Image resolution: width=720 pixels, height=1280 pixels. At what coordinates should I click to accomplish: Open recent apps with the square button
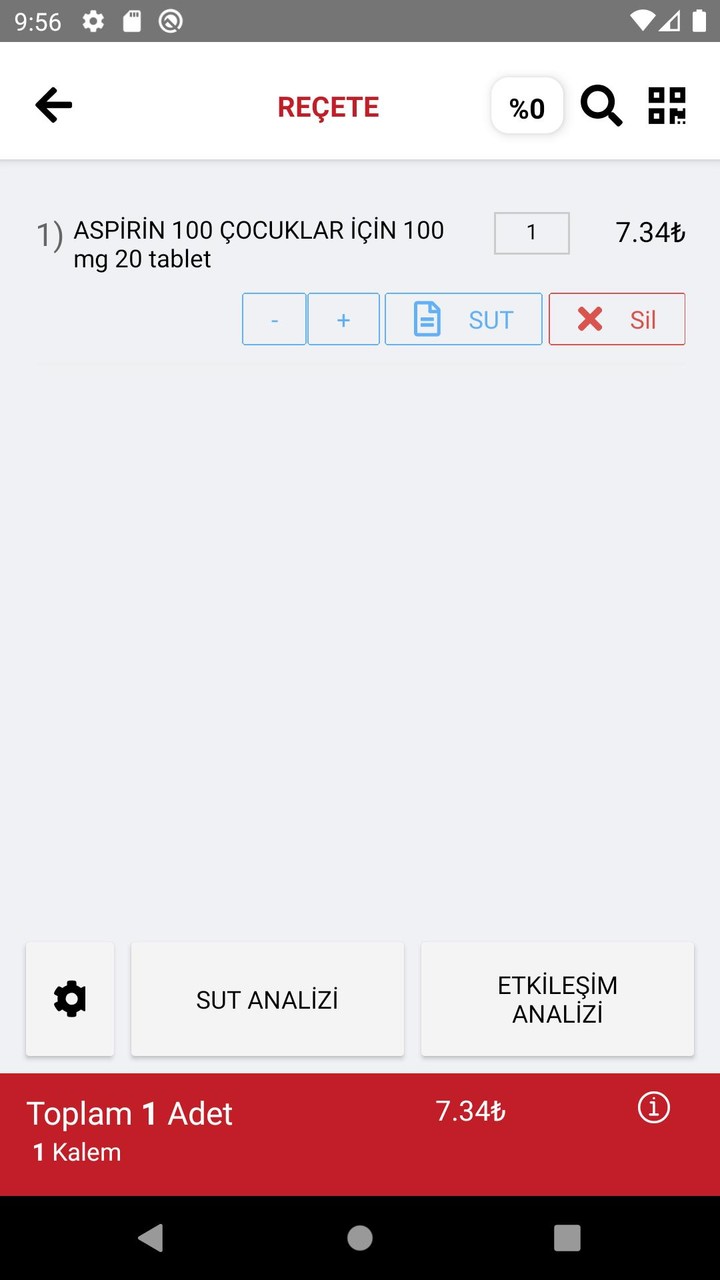567,1237
